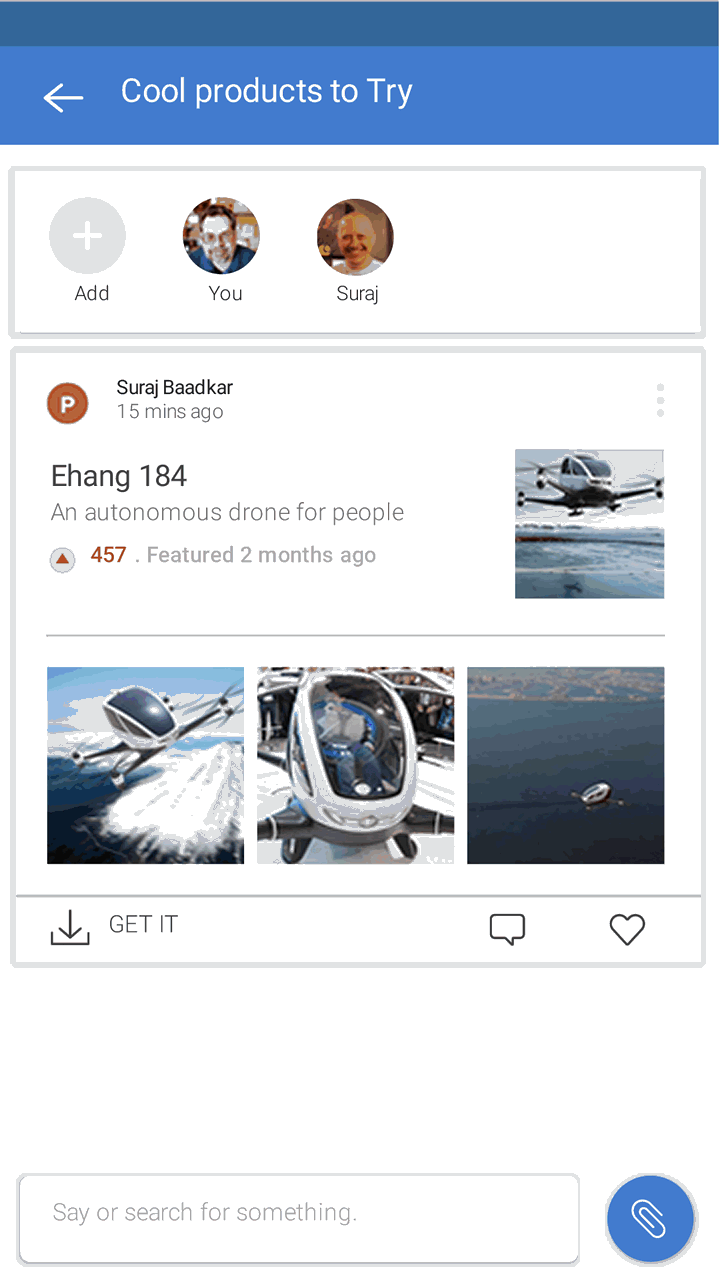Open the three-dot overflow menu on the post
The image size is (720, 1280).
click(x=660, y=399)
